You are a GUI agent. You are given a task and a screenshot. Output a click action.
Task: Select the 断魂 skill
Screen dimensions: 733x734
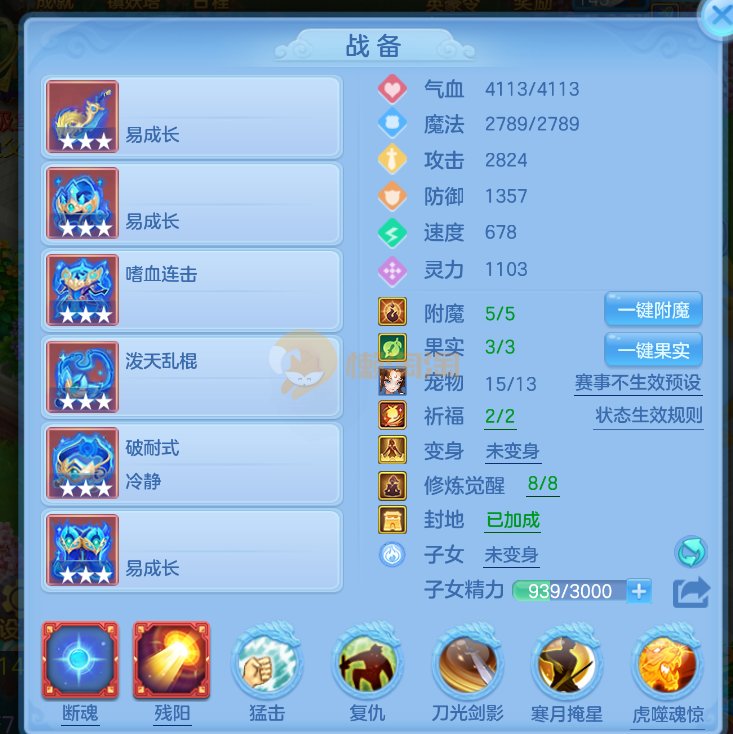80,661
